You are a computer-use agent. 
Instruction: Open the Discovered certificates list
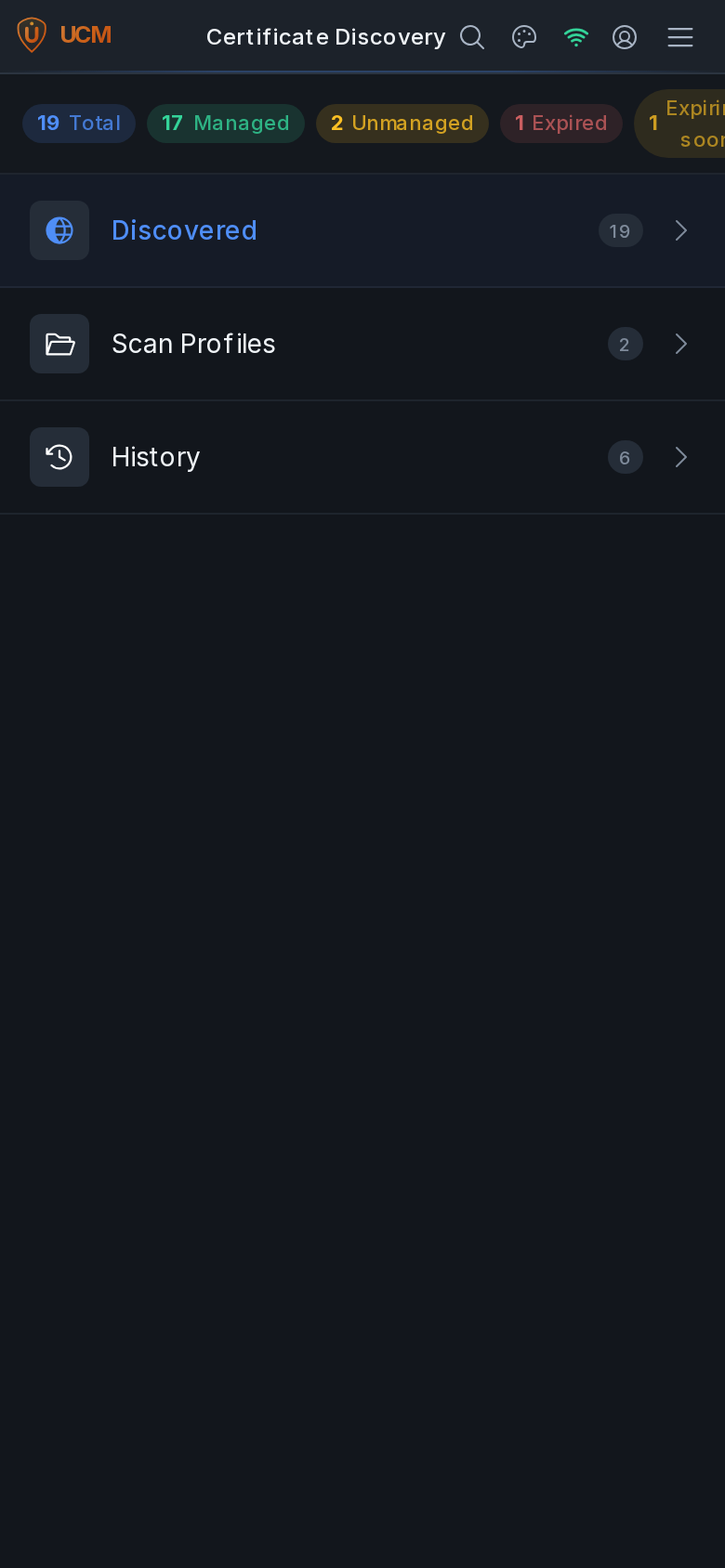[184, 230]
